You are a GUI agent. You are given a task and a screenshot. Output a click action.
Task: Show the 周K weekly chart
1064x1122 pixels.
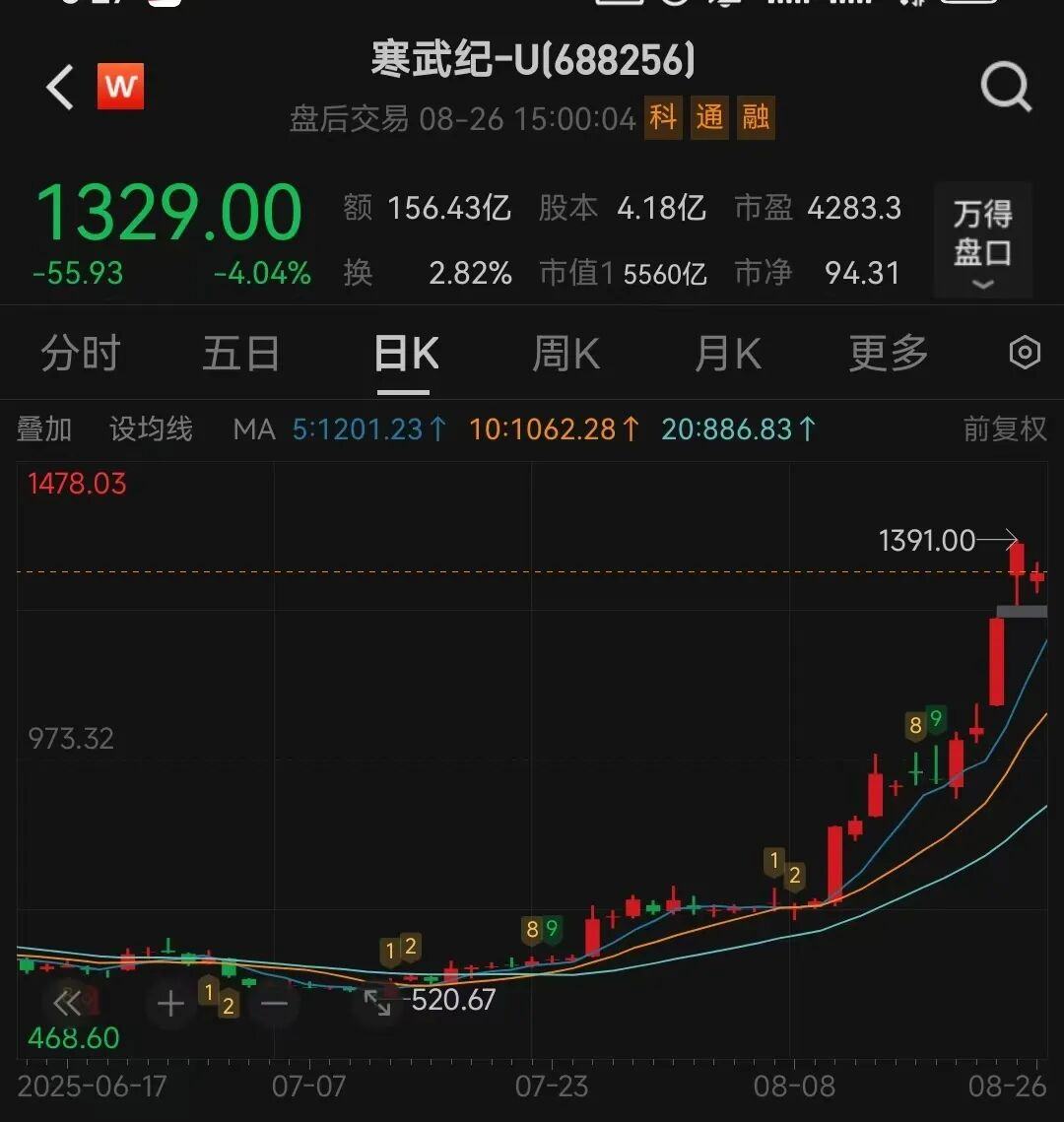click(565, 354)
